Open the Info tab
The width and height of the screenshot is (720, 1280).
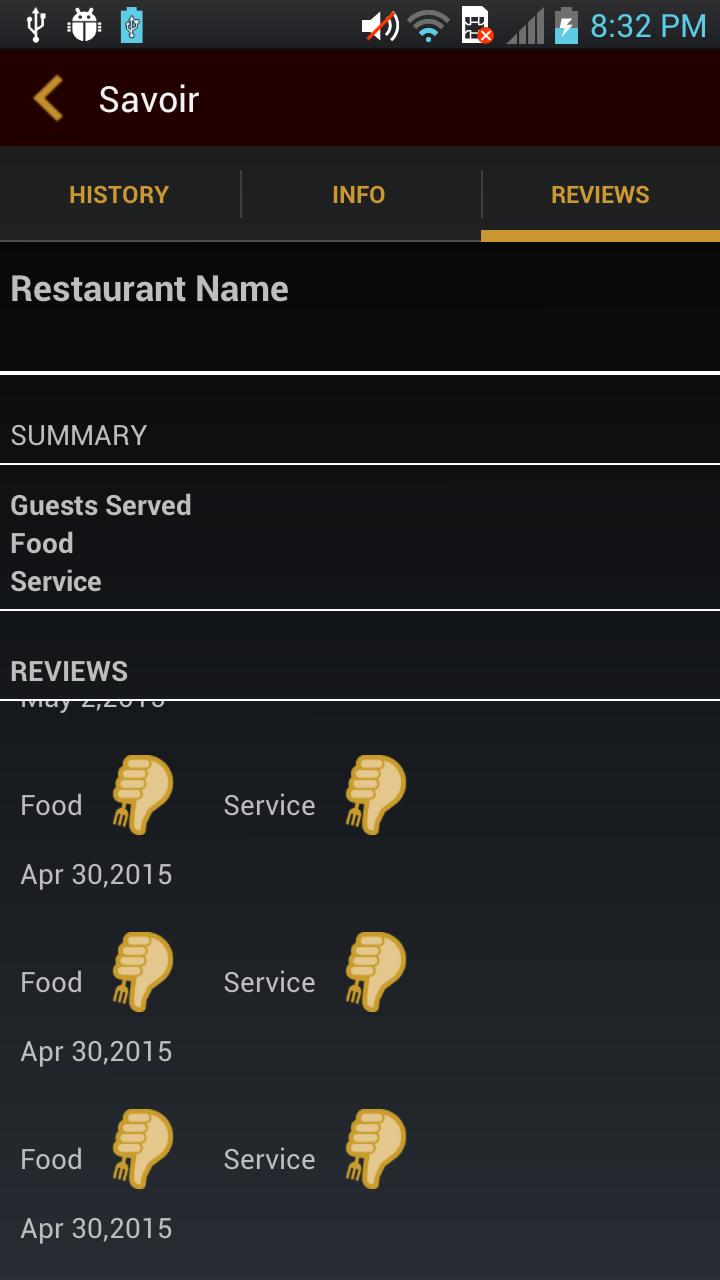359,194
